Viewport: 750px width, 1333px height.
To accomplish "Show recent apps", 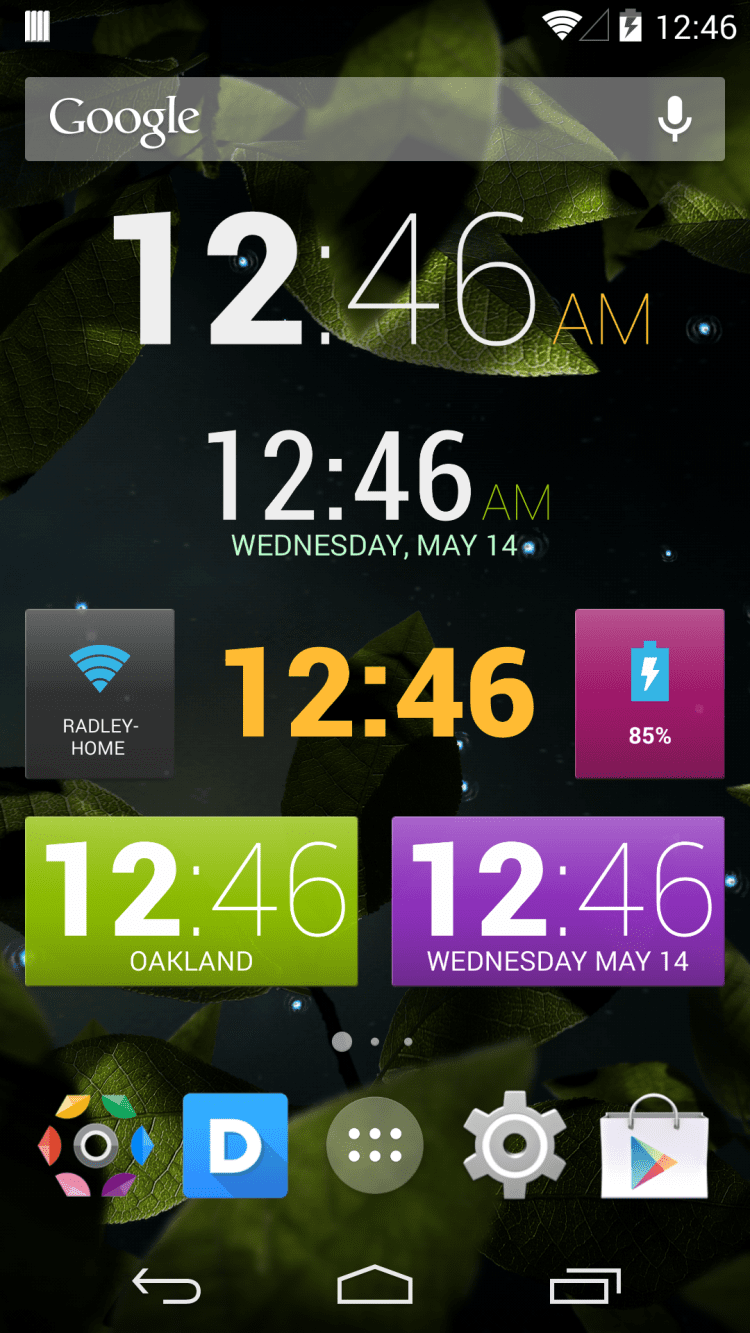I will click(x=584, y=1286).
